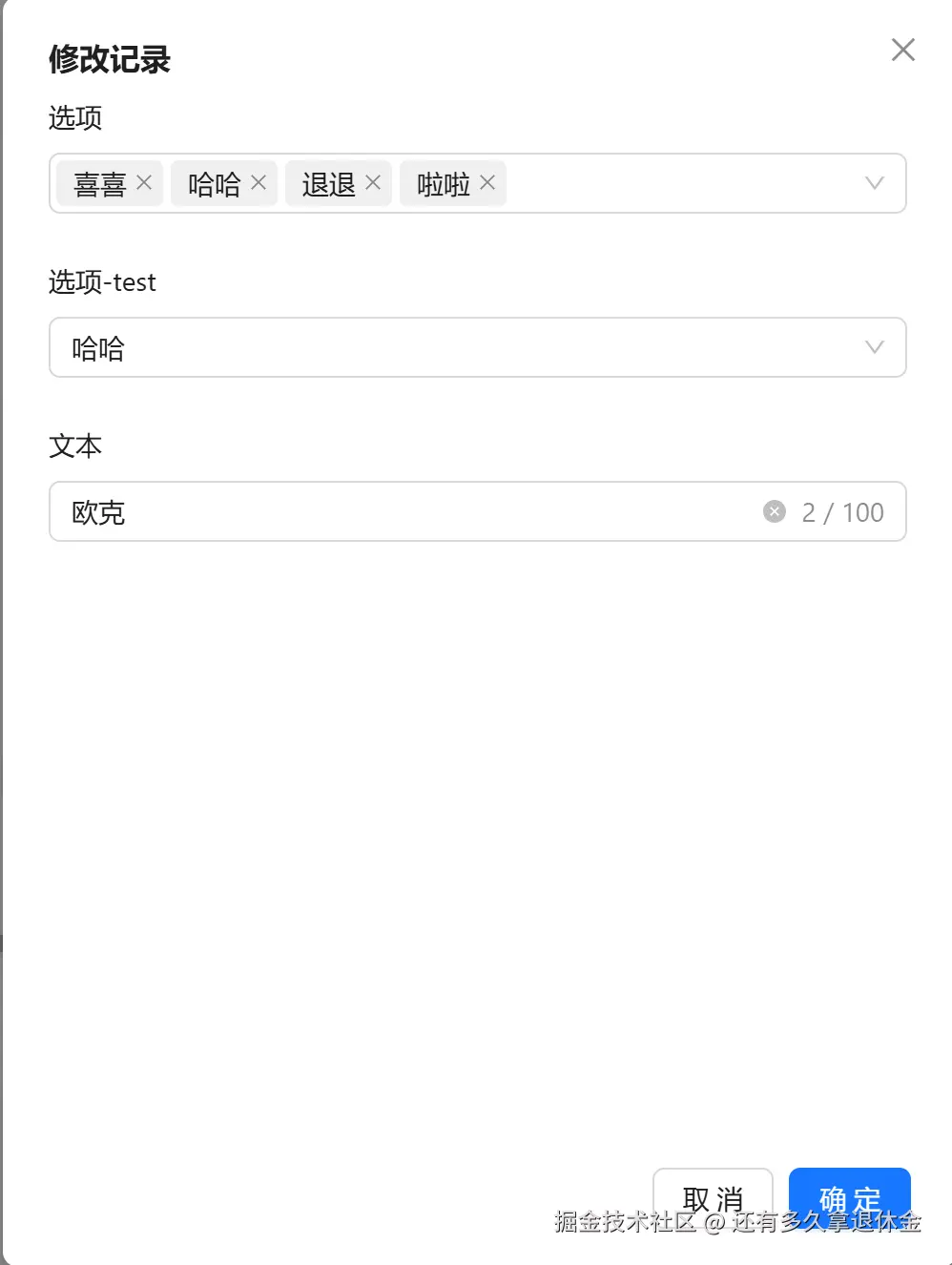Remove the 喜喜 tag

click(144, 182)
